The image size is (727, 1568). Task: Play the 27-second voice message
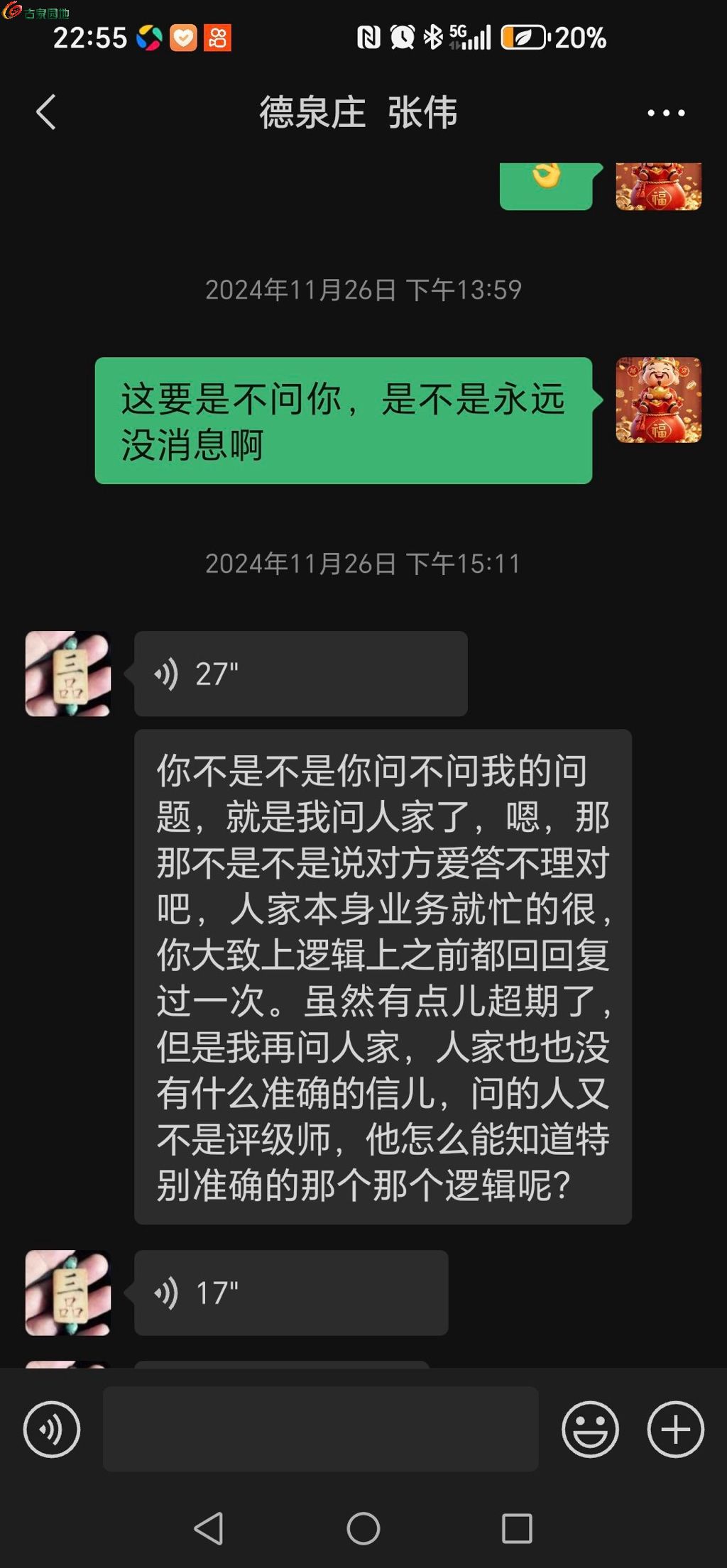(x=300, y=674)
